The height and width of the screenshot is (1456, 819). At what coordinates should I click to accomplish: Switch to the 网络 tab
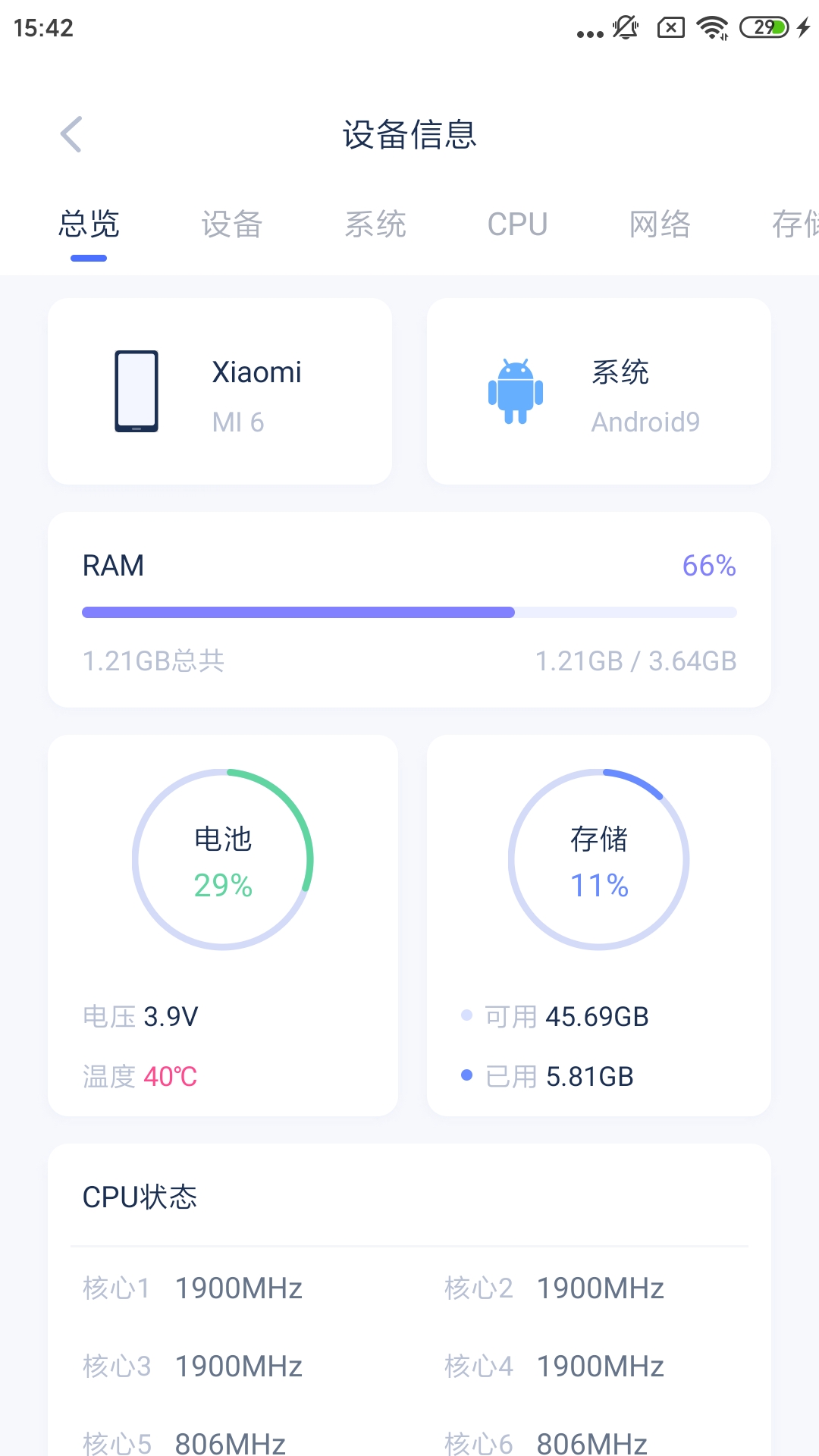click(x=660, y=224)
